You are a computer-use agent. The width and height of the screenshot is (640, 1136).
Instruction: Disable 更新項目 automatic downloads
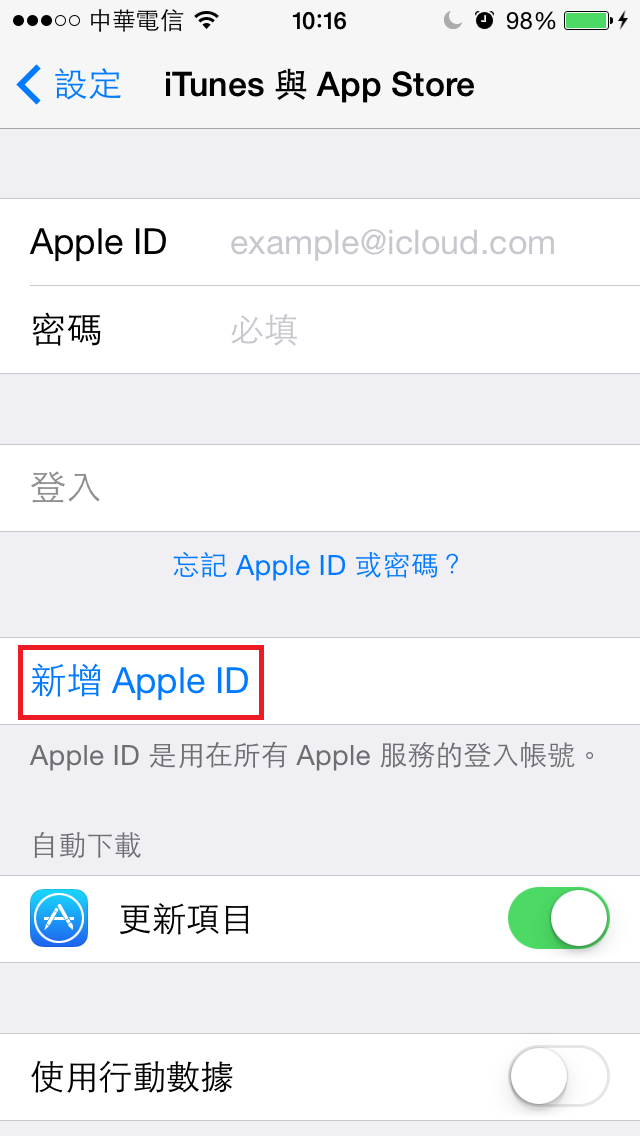coord(558,918)
